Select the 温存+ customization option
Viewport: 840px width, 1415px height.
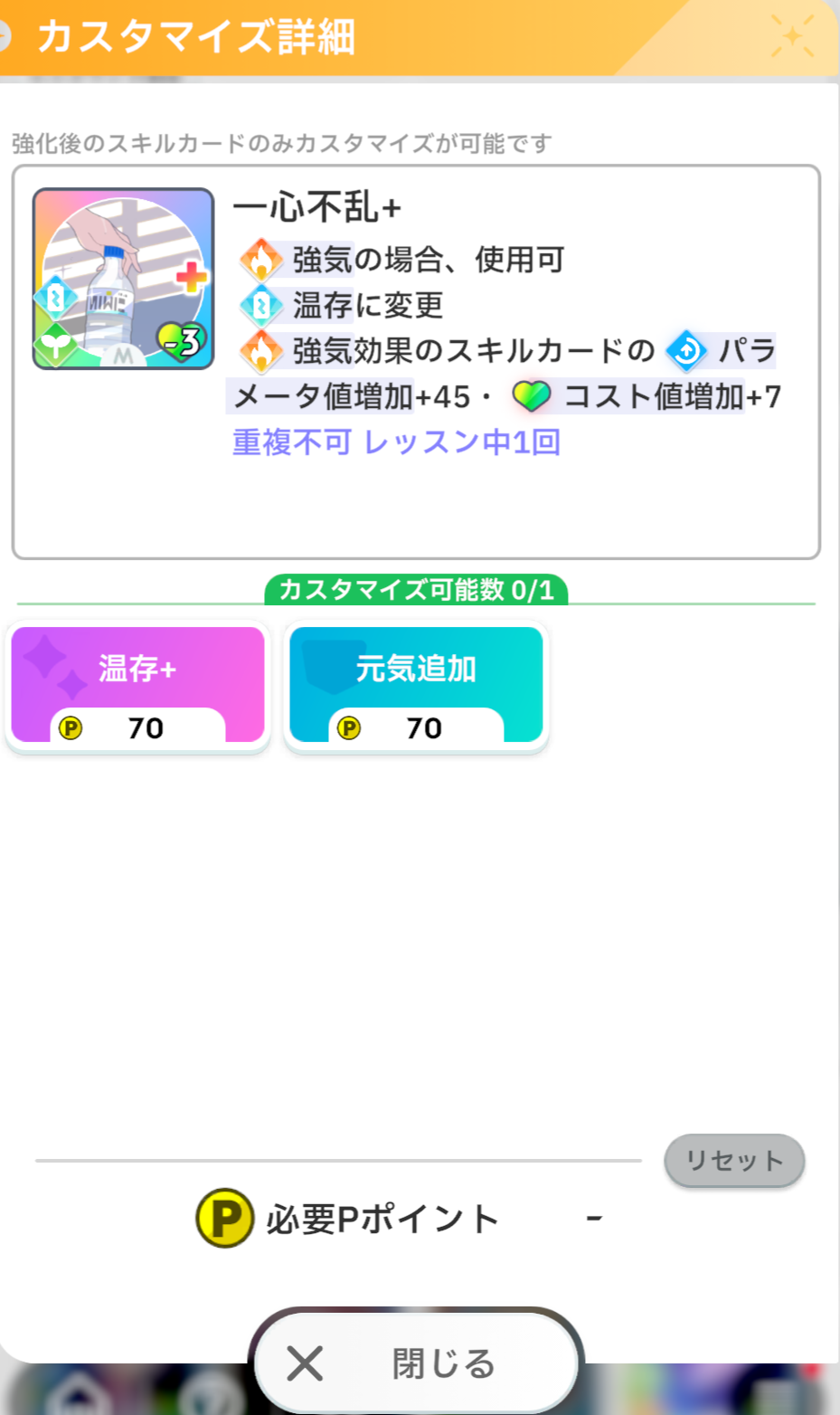(137, 685)
